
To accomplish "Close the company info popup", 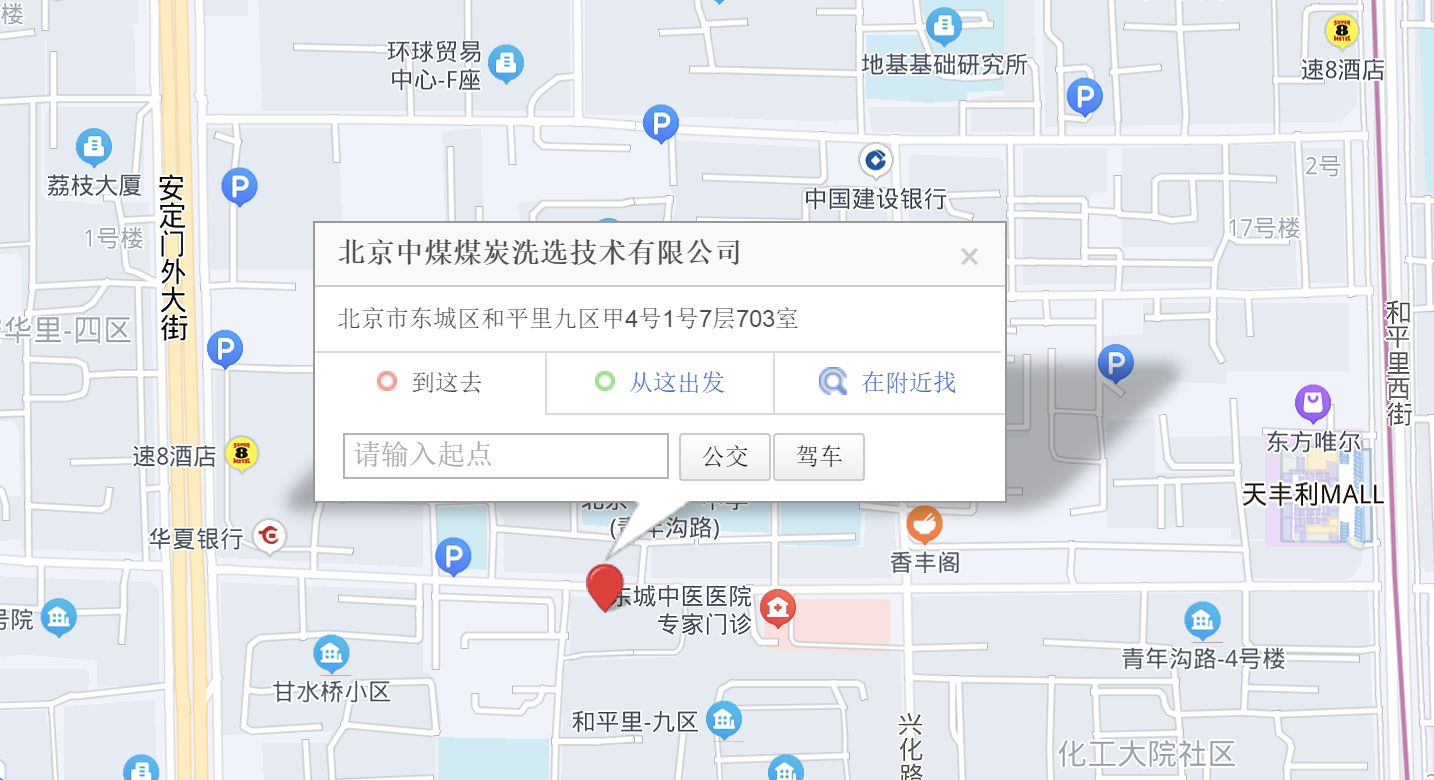I will click(968, 257).
